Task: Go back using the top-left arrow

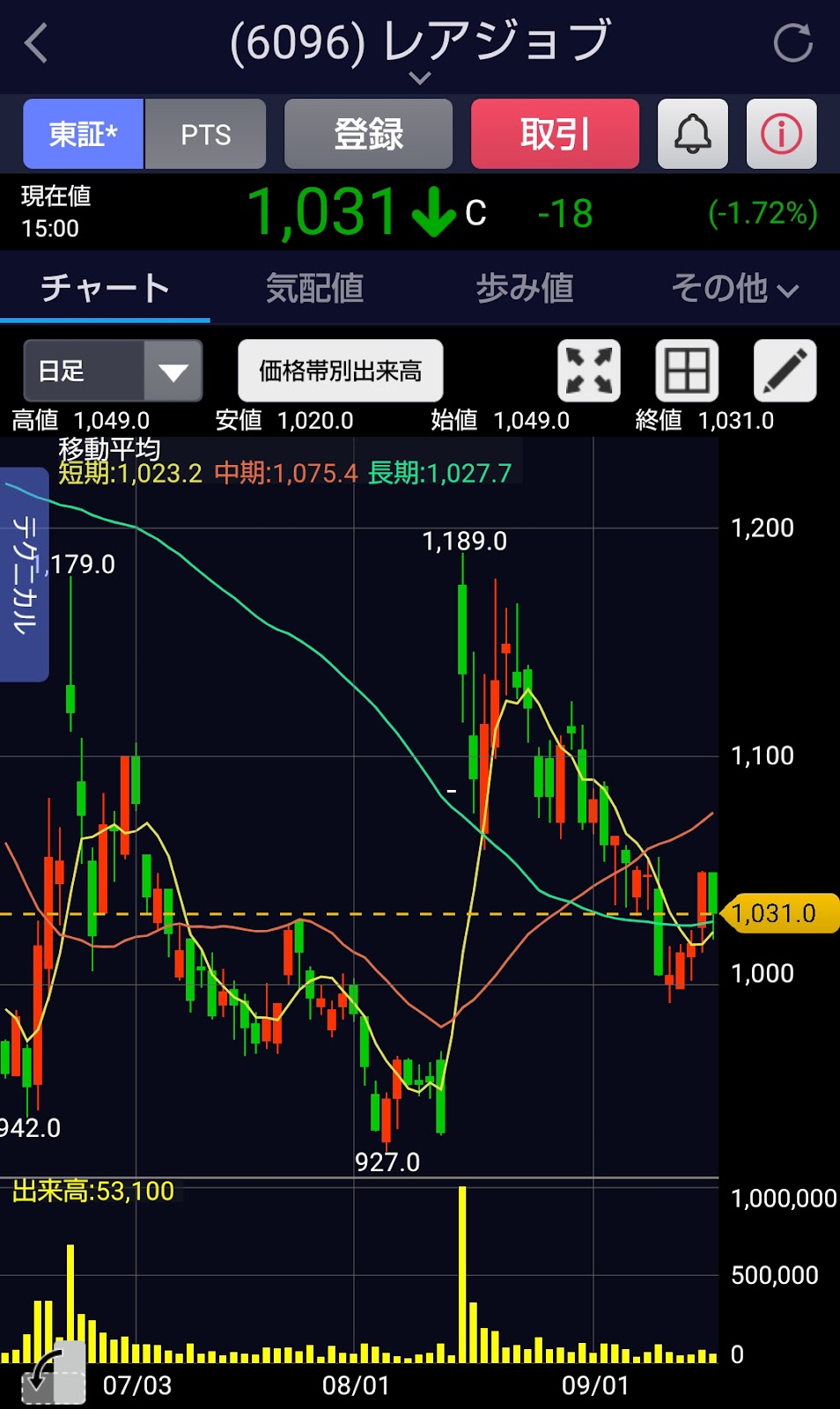Action: pyautogui.click(x=36, y=43)
